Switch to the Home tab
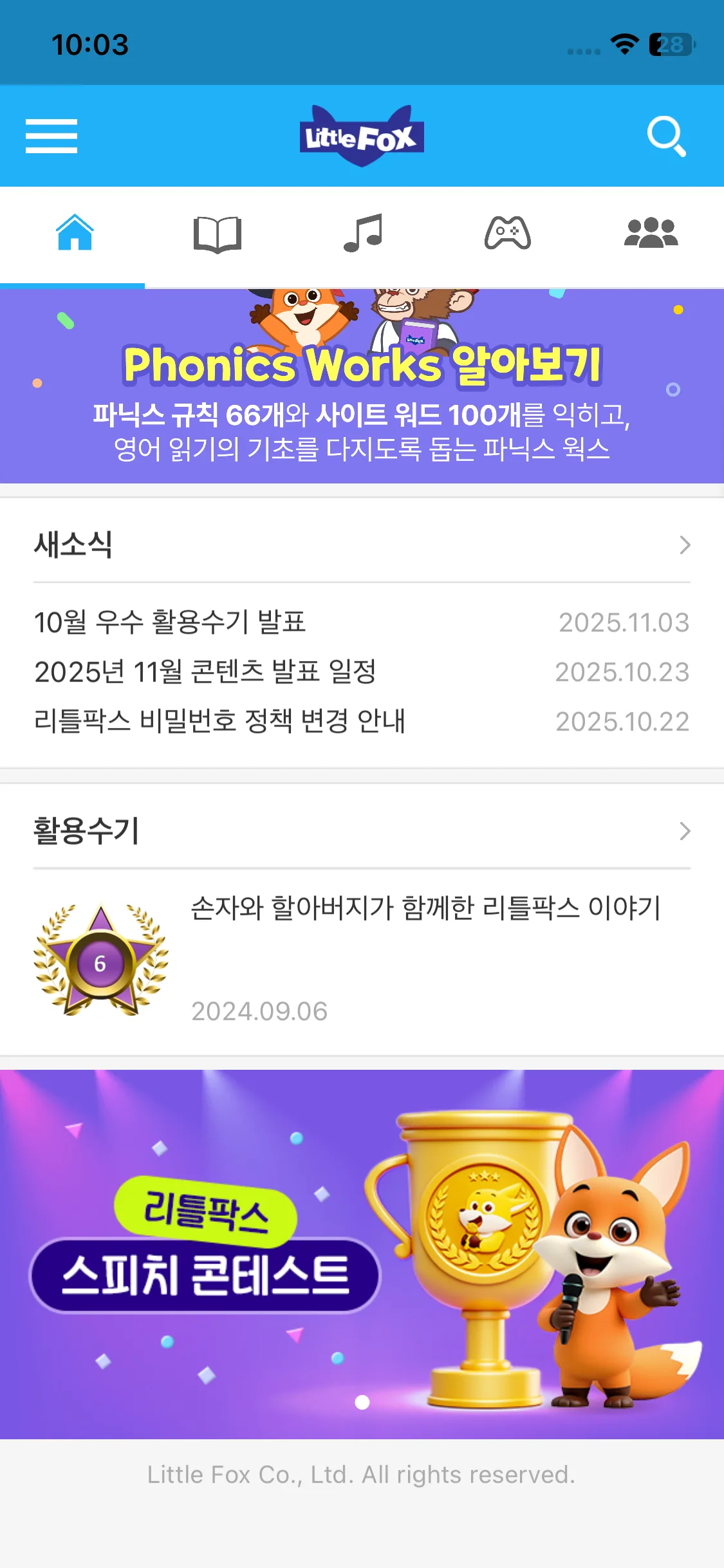 click(75, 232)
